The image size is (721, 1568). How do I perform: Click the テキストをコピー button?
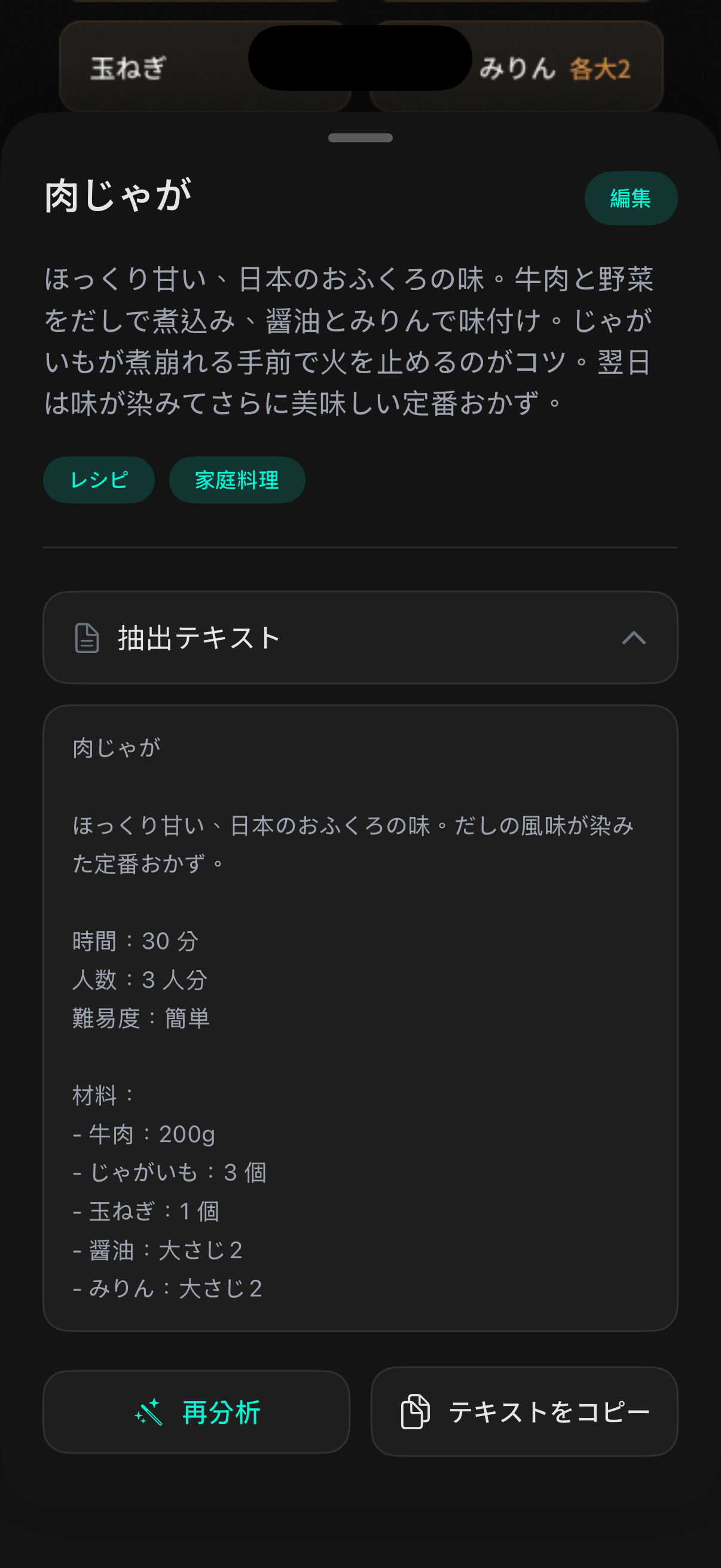524,1412
